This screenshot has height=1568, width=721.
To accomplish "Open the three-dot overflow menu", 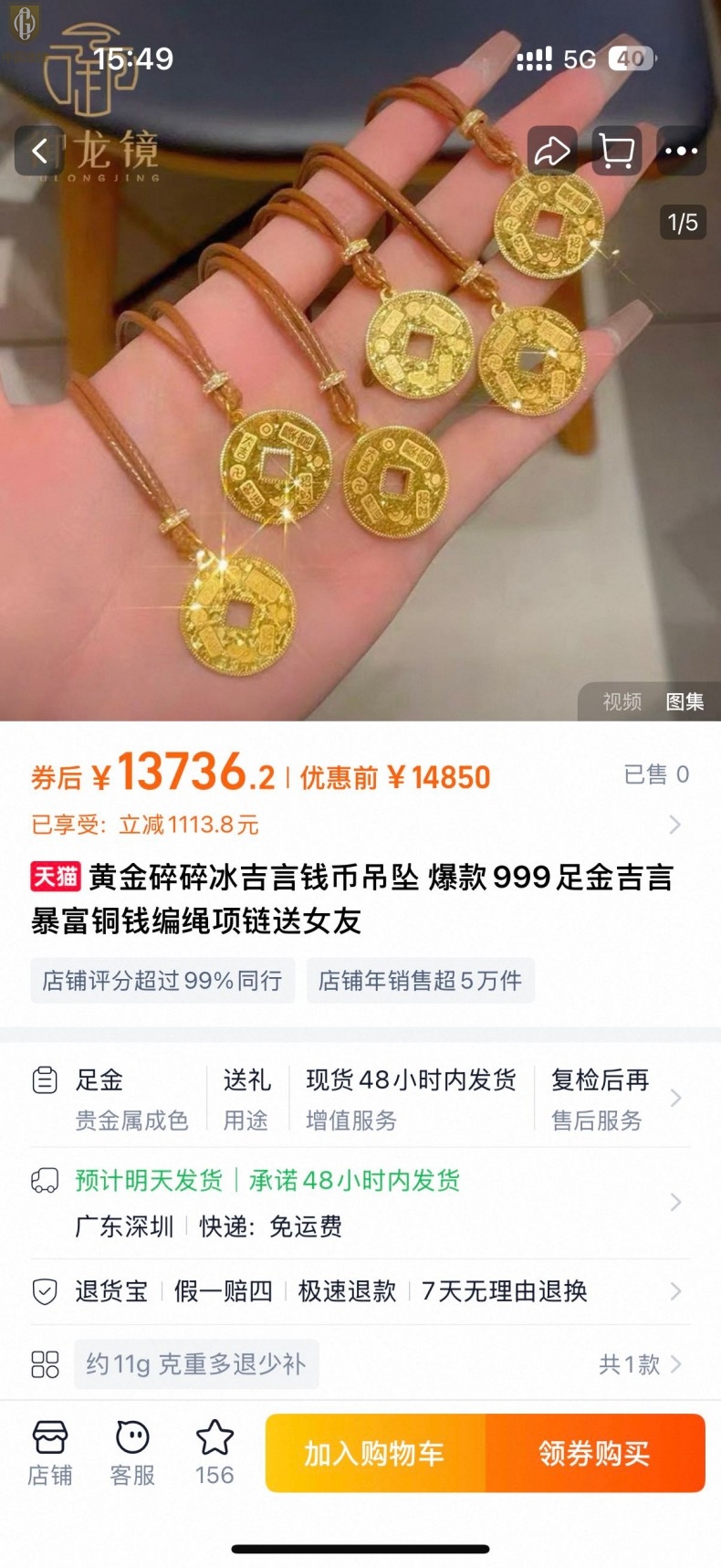I will coord(681,151).
